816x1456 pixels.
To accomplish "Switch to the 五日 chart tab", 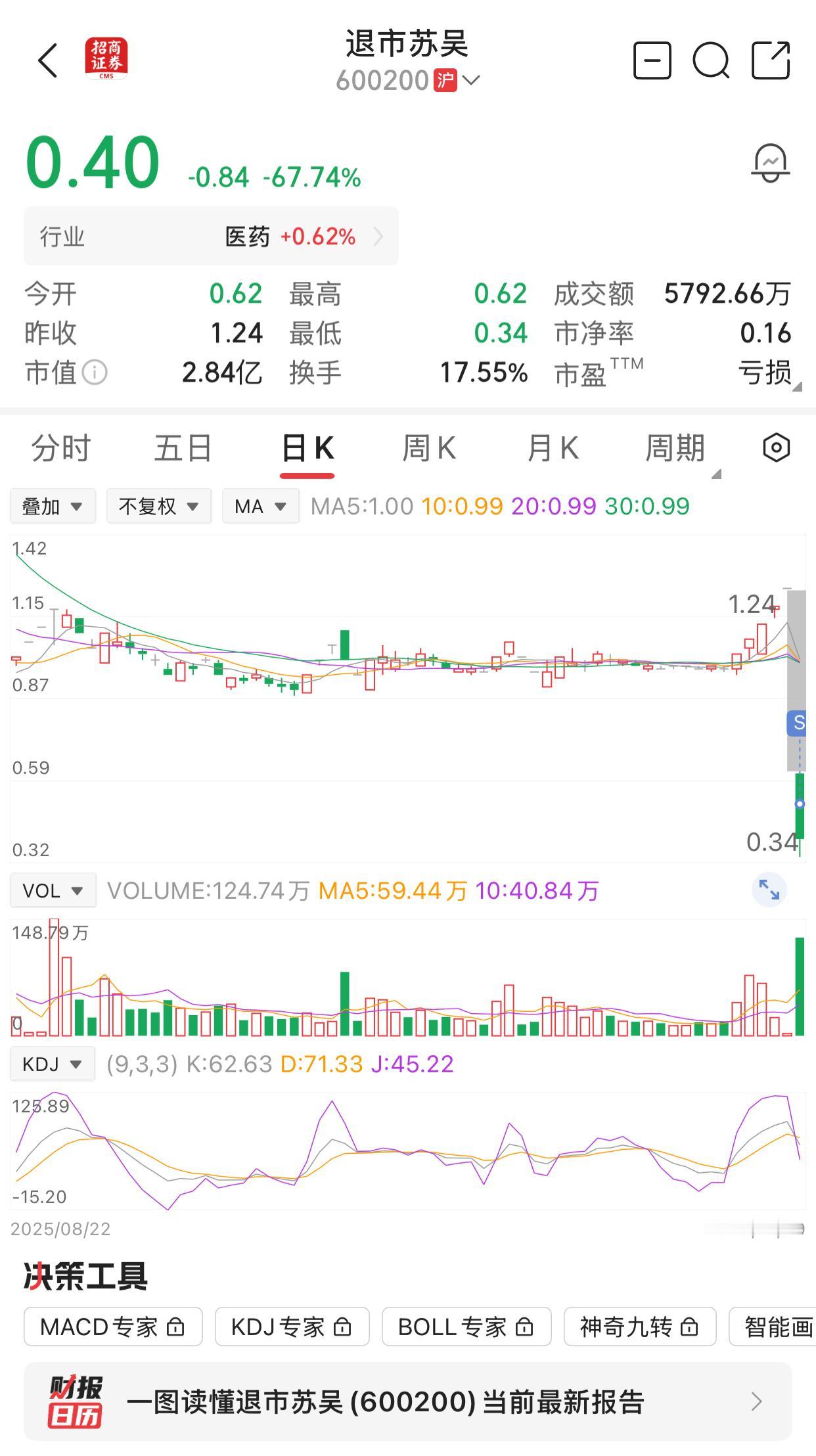I will (x=183, y=449).
